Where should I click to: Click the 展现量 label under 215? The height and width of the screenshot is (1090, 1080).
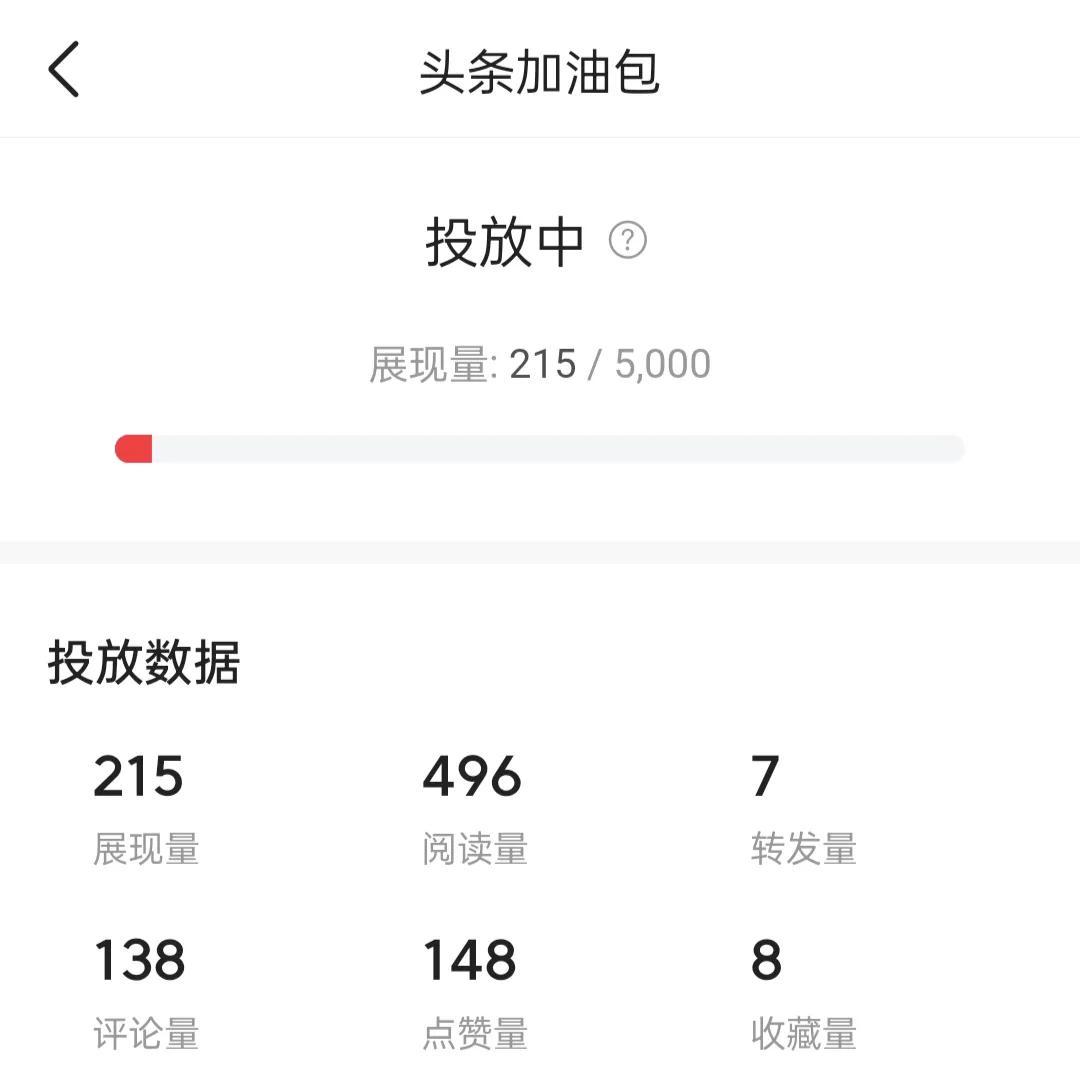click(145, 850)
